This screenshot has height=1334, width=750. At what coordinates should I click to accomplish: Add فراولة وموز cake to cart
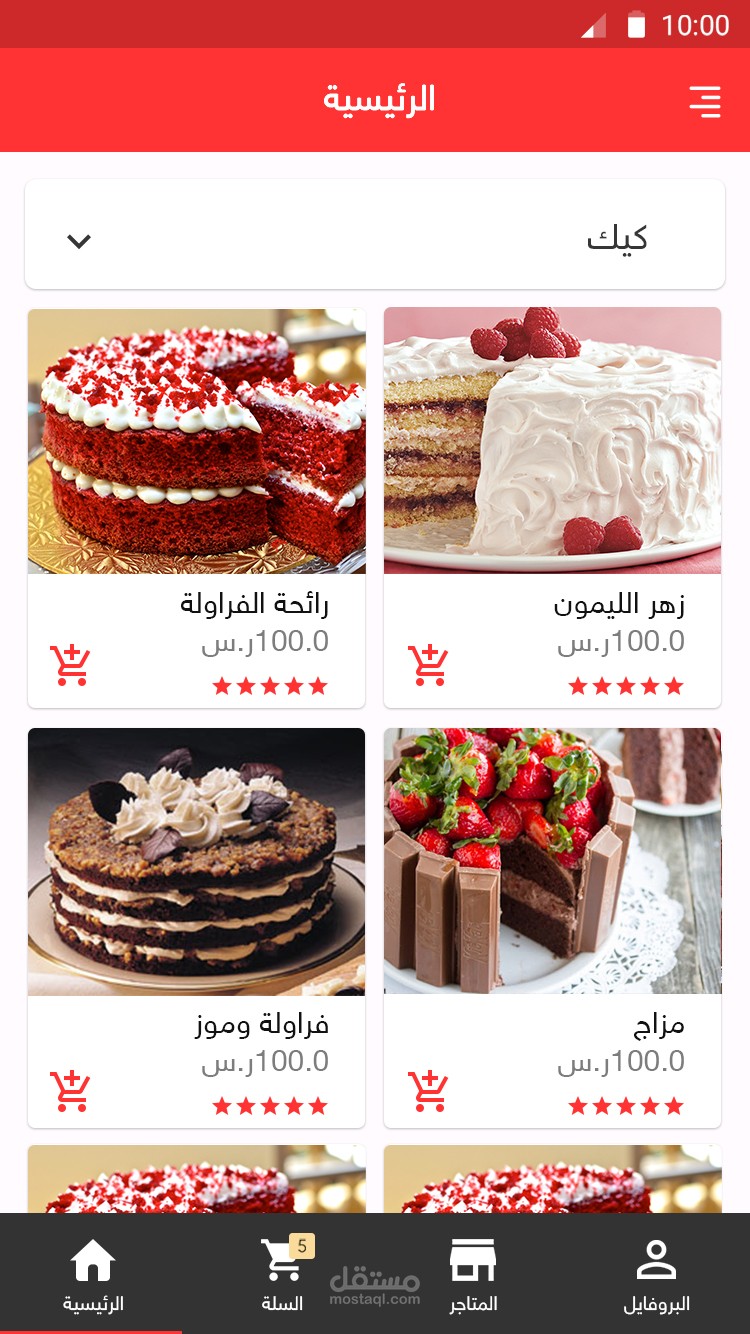tap(71, 1090)
